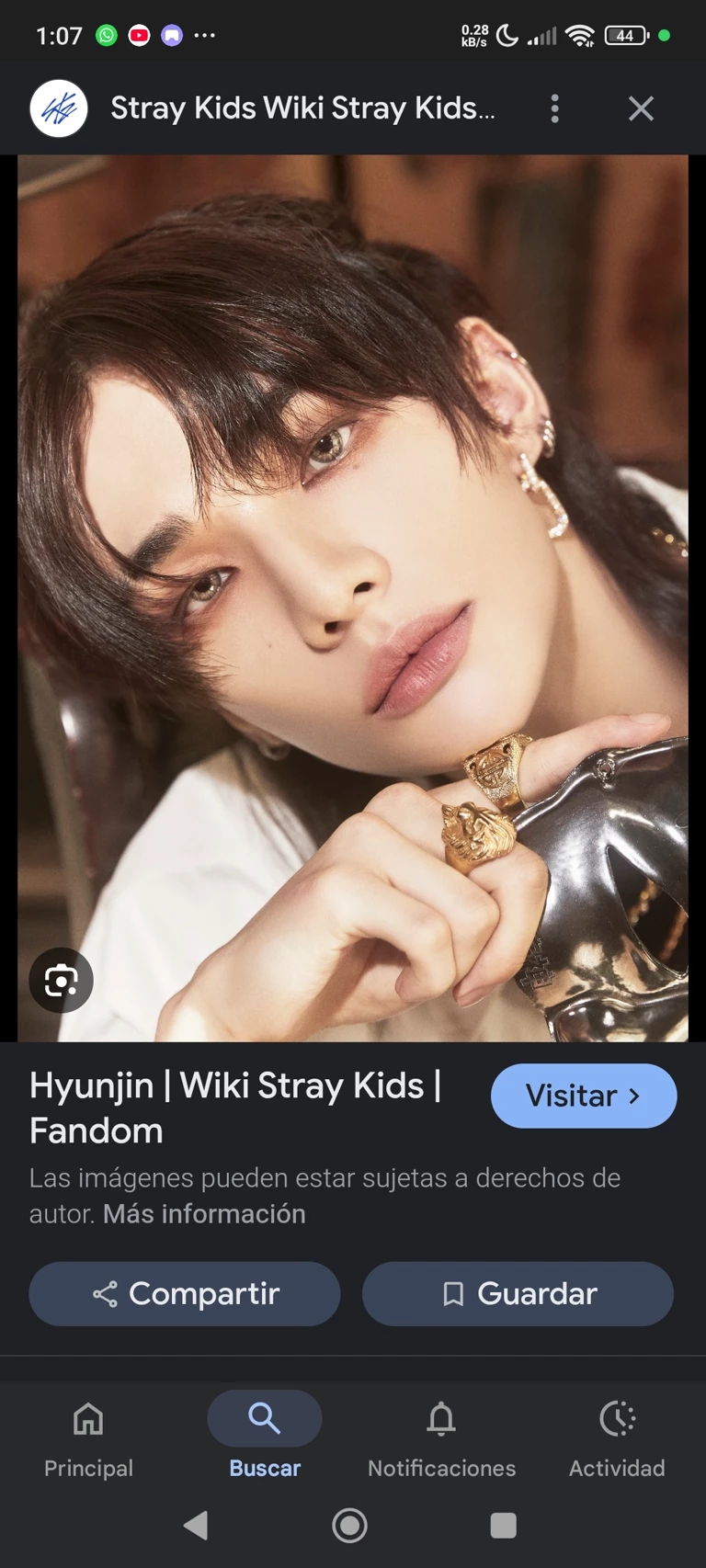Viewport: 706px width, 1568px height.
Task: Close the image viewer
Action: tap(641, 108)
